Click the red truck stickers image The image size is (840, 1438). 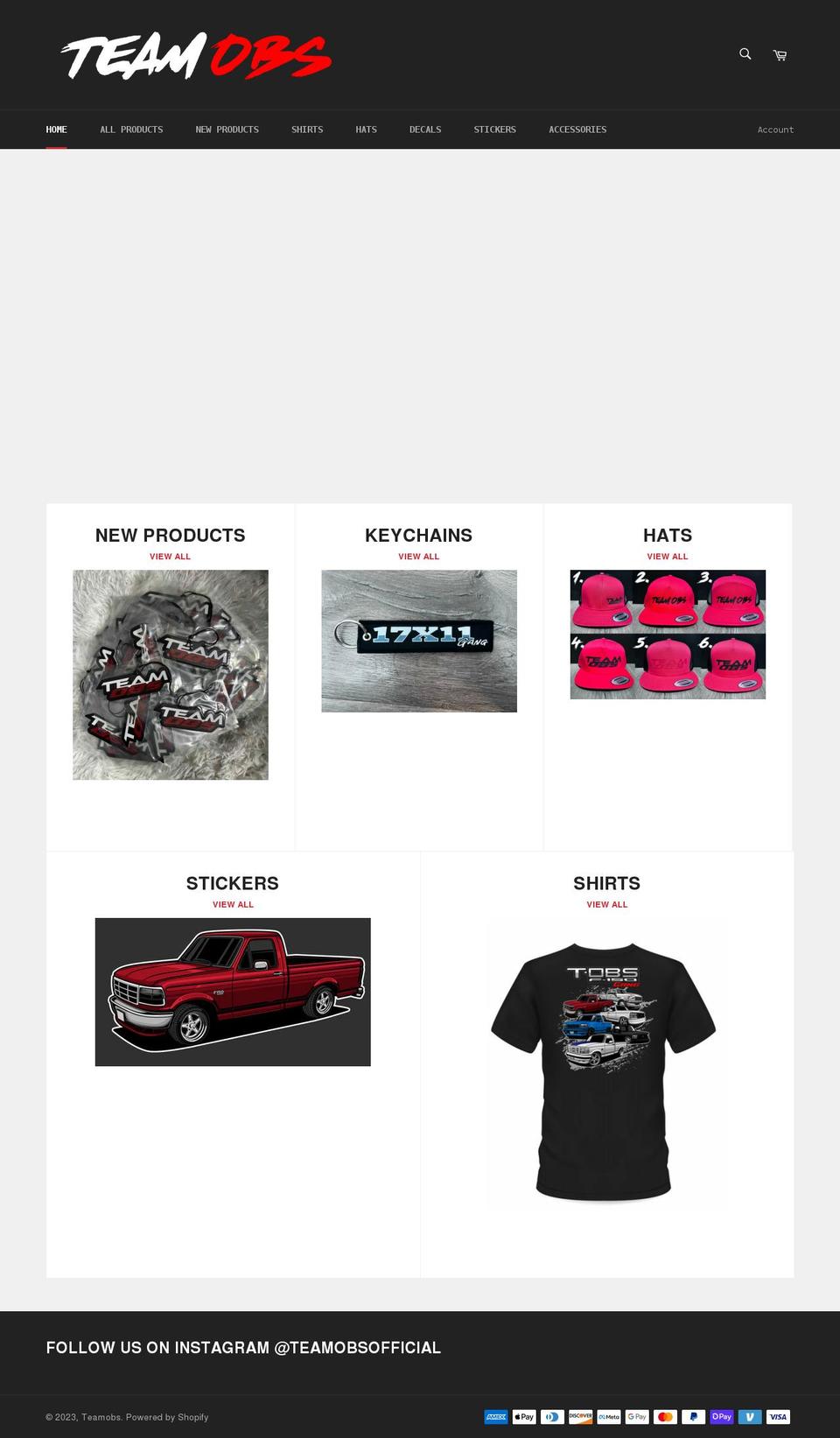232,991
